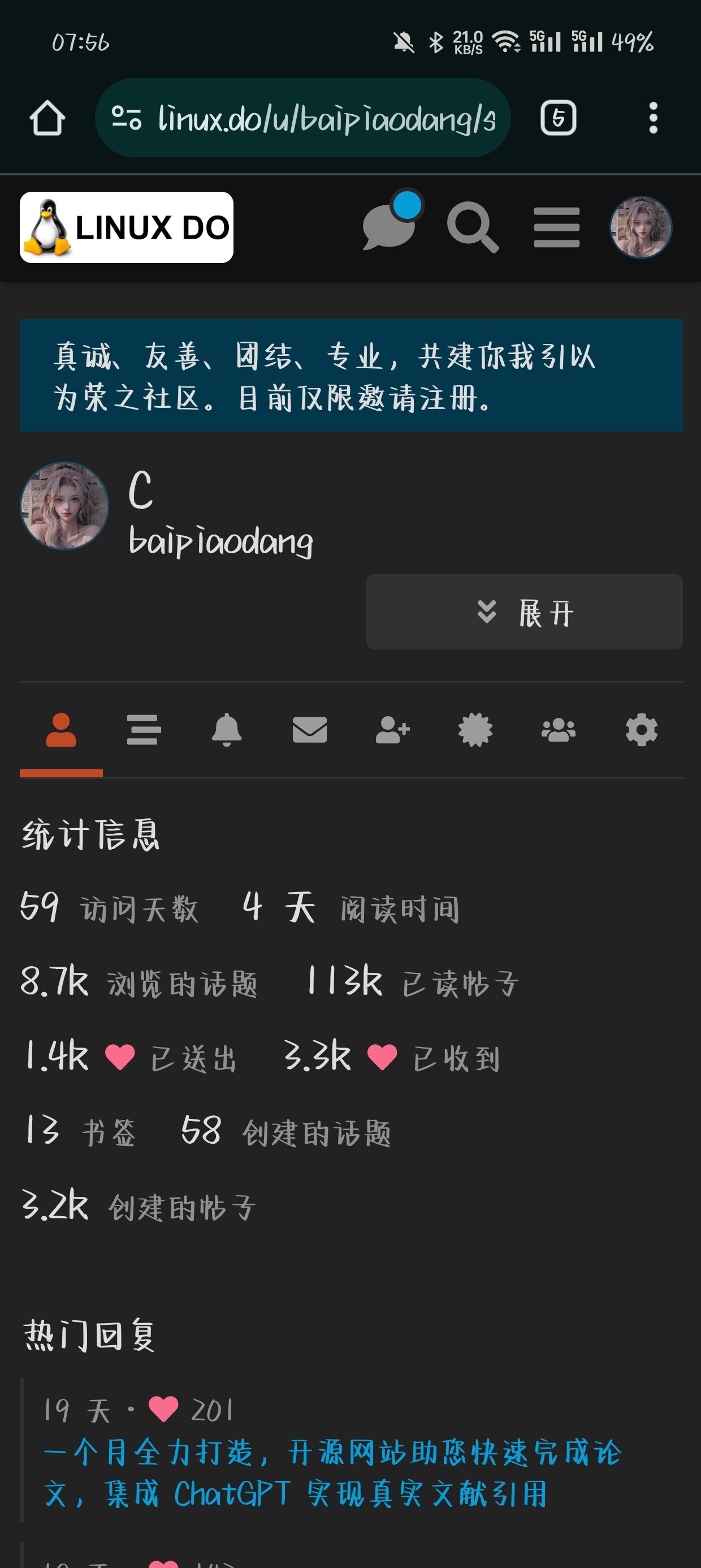Open the forum search icon
The width and height of the screenshot is (701, 1568).
(473, 227)
